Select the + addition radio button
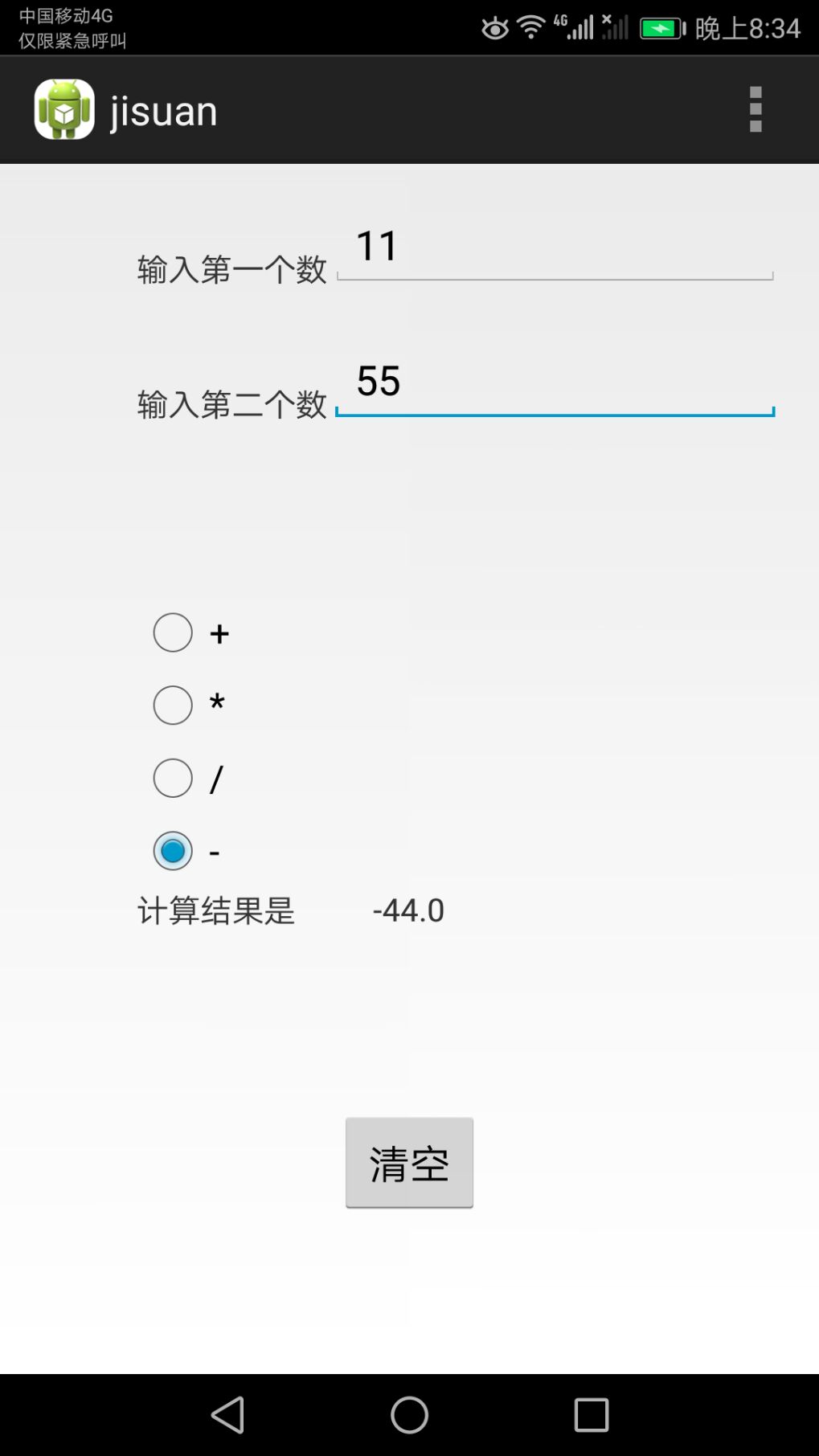The image size is (819, 1456). [173, 633]
